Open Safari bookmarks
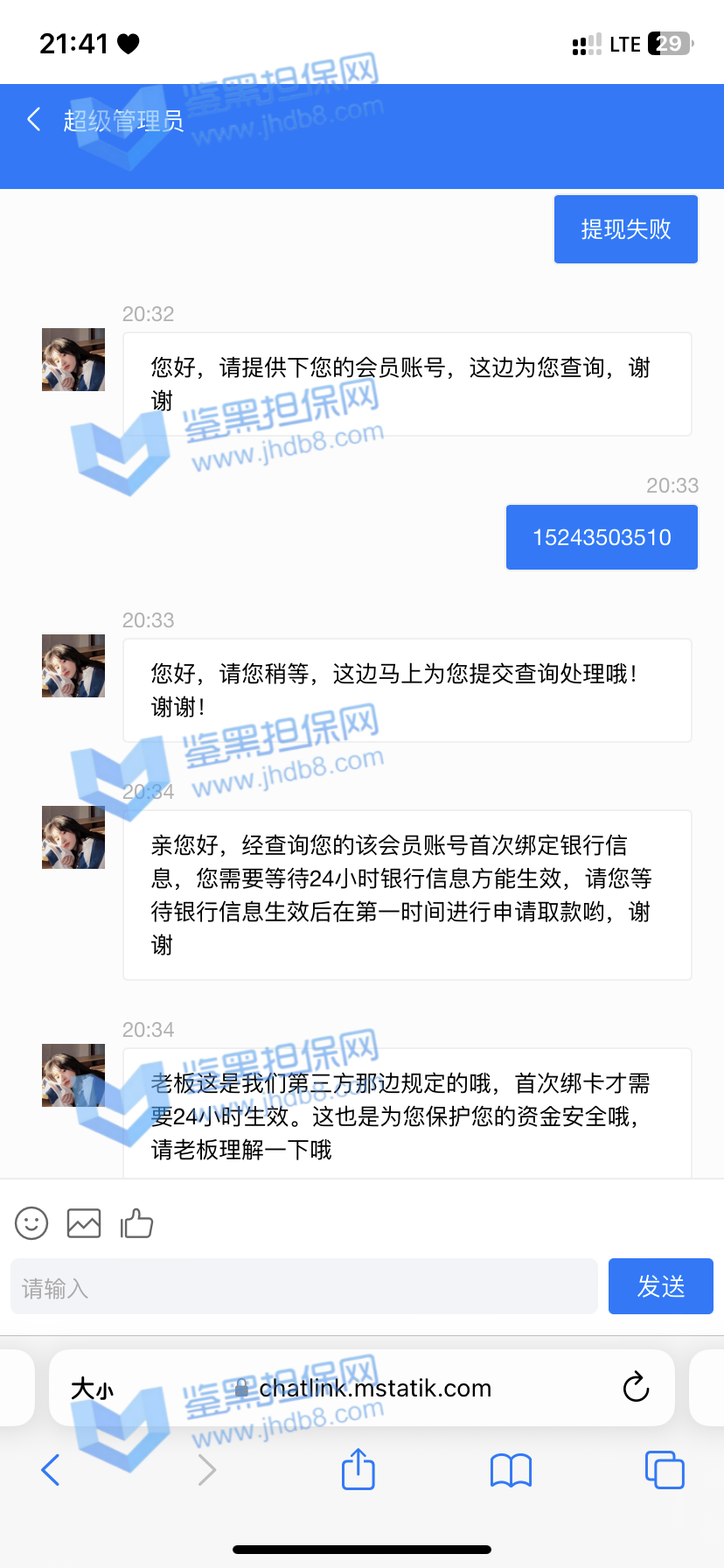 coord(511,1470)
